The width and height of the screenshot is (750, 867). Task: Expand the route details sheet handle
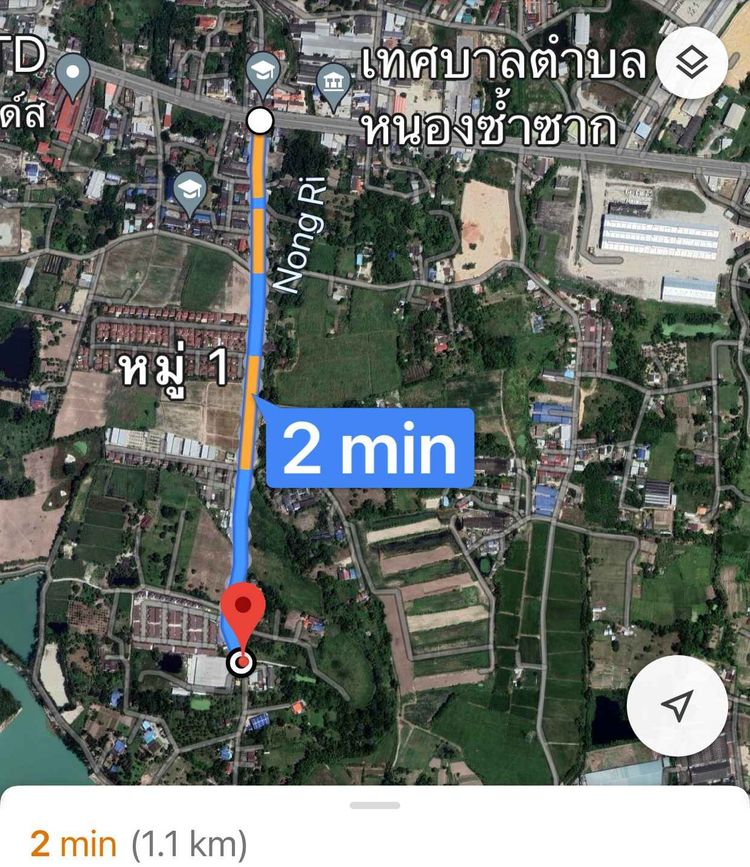coord(375,805)
